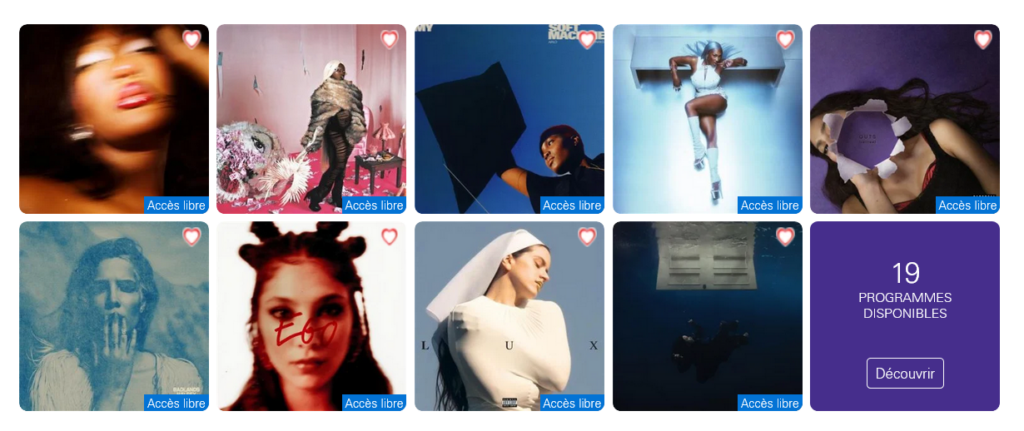
Task: Like the LUX album
Action: 587,237
